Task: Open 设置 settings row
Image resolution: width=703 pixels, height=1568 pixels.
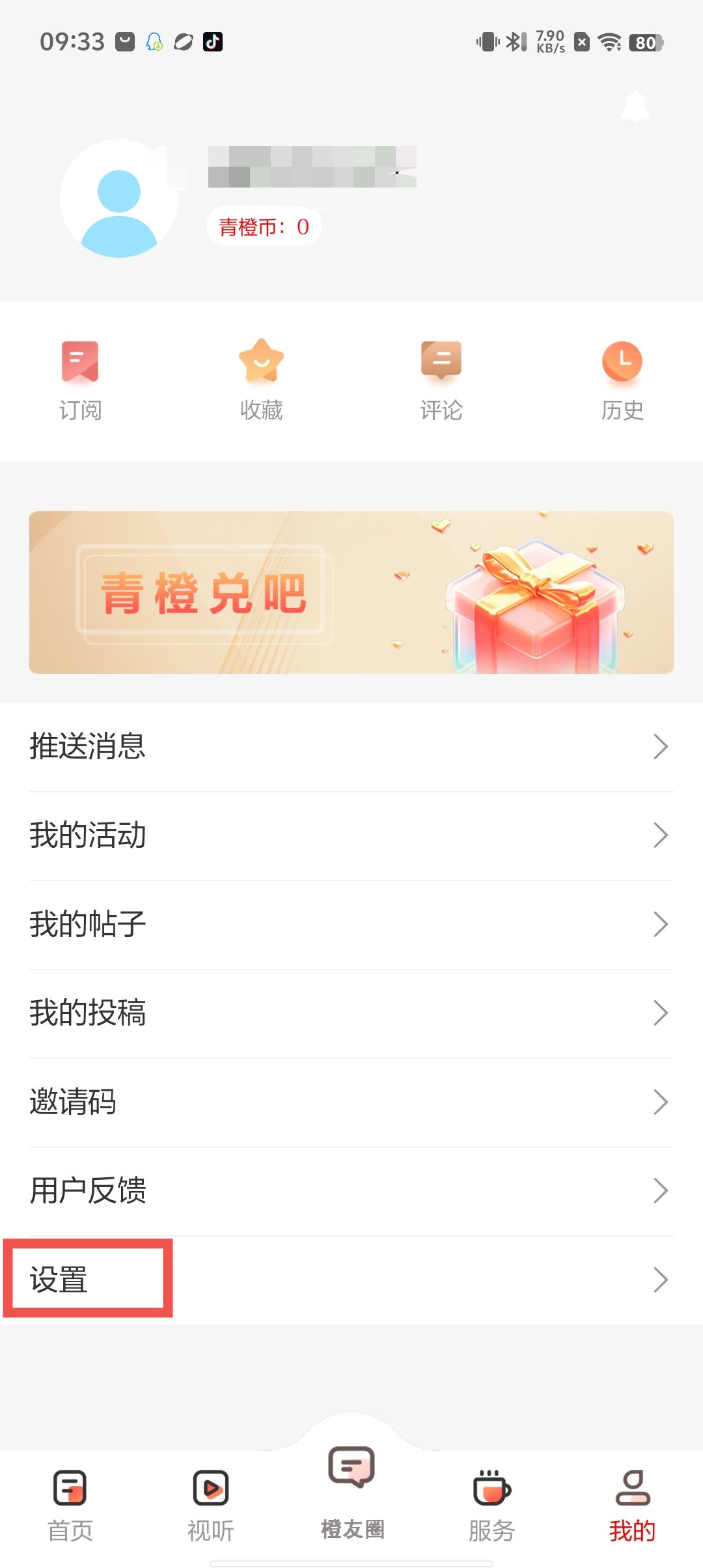Action: click(x=351, y=1280)
